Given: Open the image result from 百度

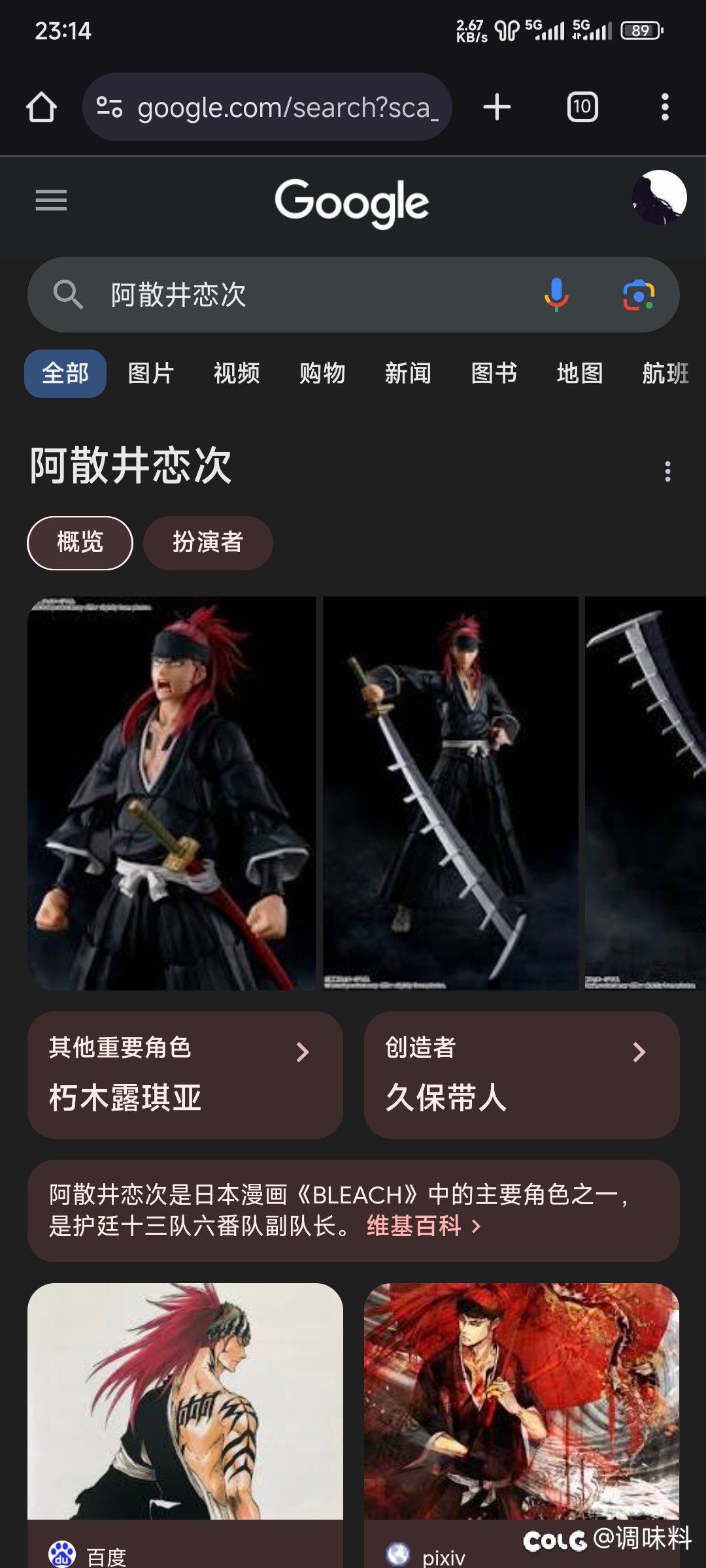Looking at the screenshot, I should click(185, 1424).
